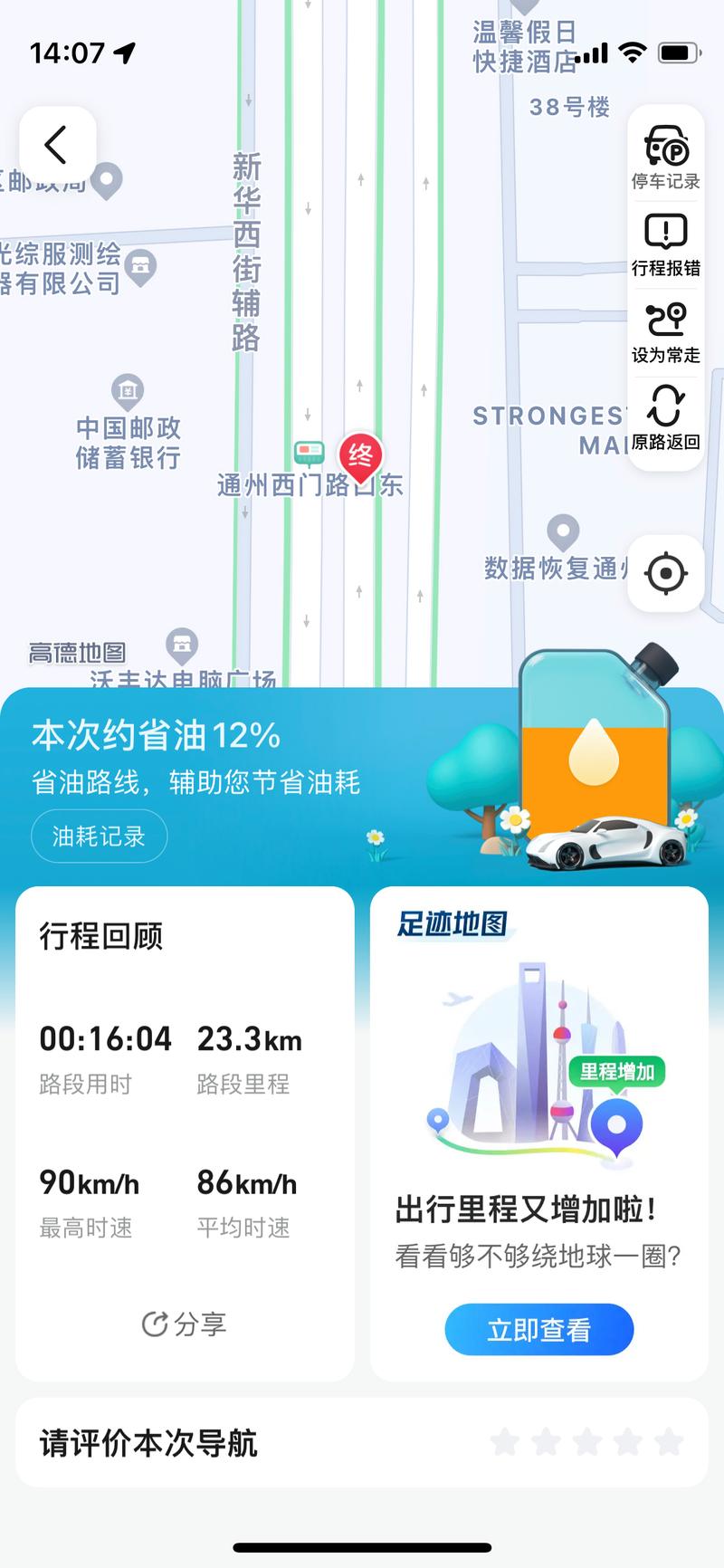Tap the current location crosshair icon
Image resolution: width=724 pixels, height=1568 pixels.
[x=666, y=573]
